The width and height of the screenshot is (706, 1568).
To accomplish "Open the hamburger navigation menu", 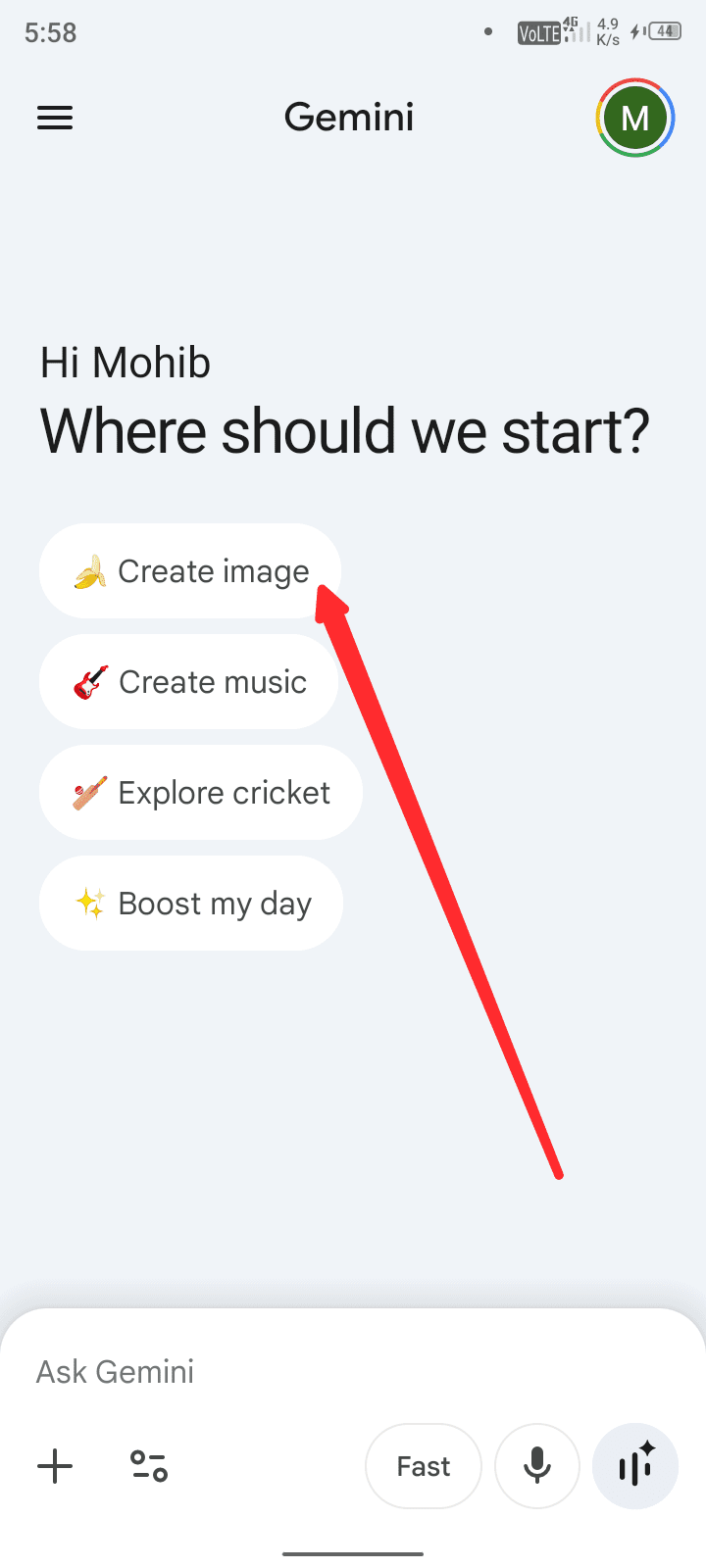I will pyautogui.click(x=55, y=119).
